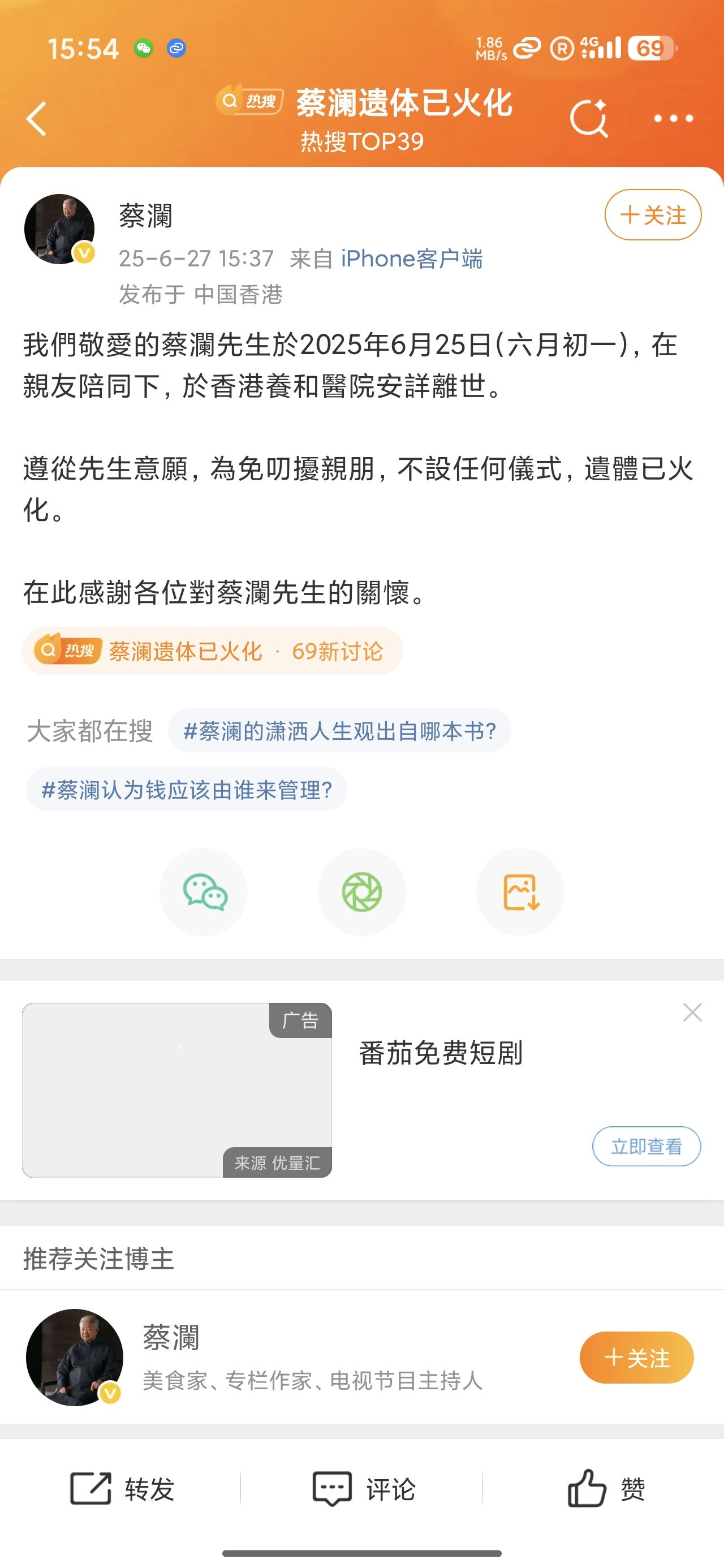Search #蔡澜认为钱应该由谁来管理?
The height and width of the screenshot is (1568, 724).
pyautogui.click(x=186, y=790)
